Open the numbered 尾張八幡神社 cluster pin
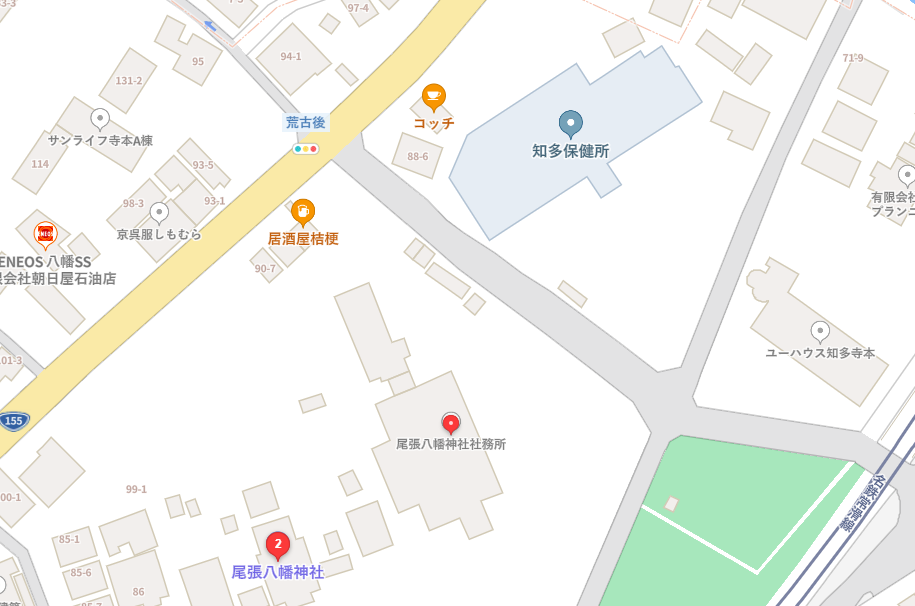 [278, 545]
